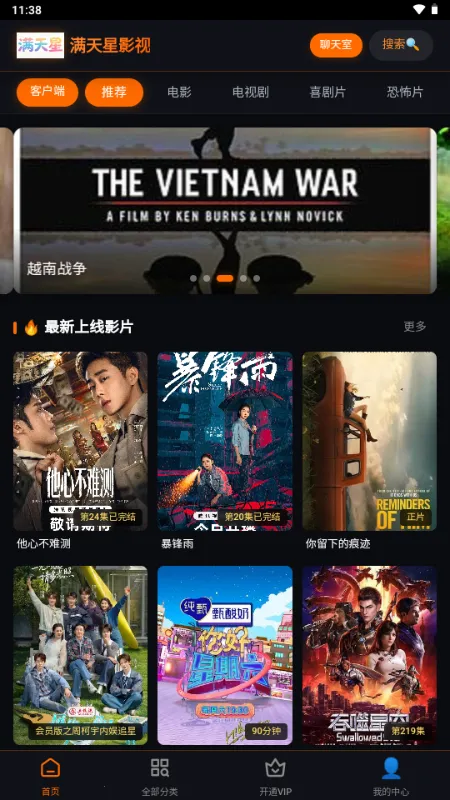Open the 会员版之周柯宇内娱追星 show card
This screenshot has height=800, width=450.
[x=80, y=655]
